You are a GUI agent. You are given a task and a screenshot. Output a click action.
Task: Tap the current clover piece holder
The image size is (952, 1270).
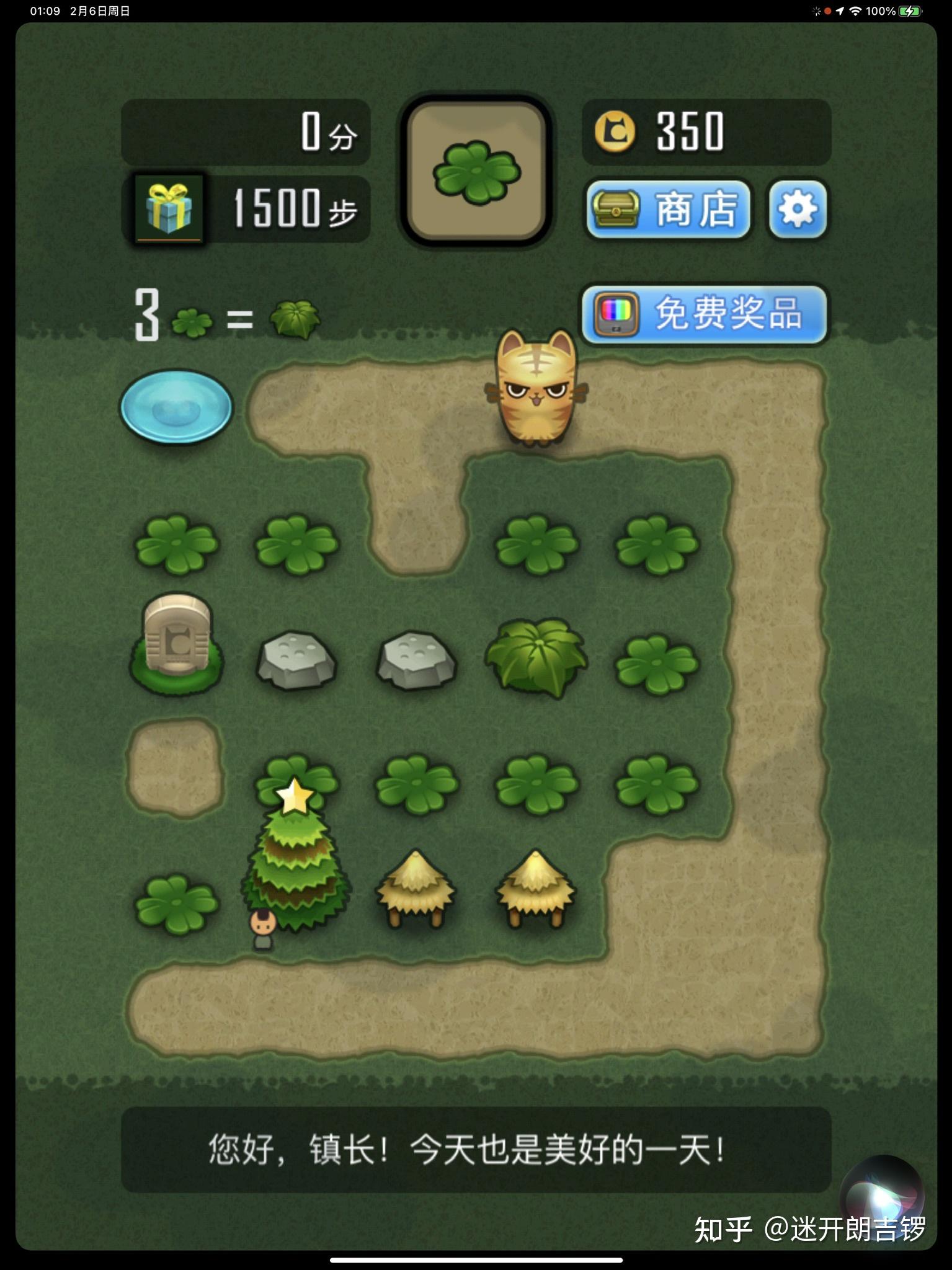pos(476,171)
